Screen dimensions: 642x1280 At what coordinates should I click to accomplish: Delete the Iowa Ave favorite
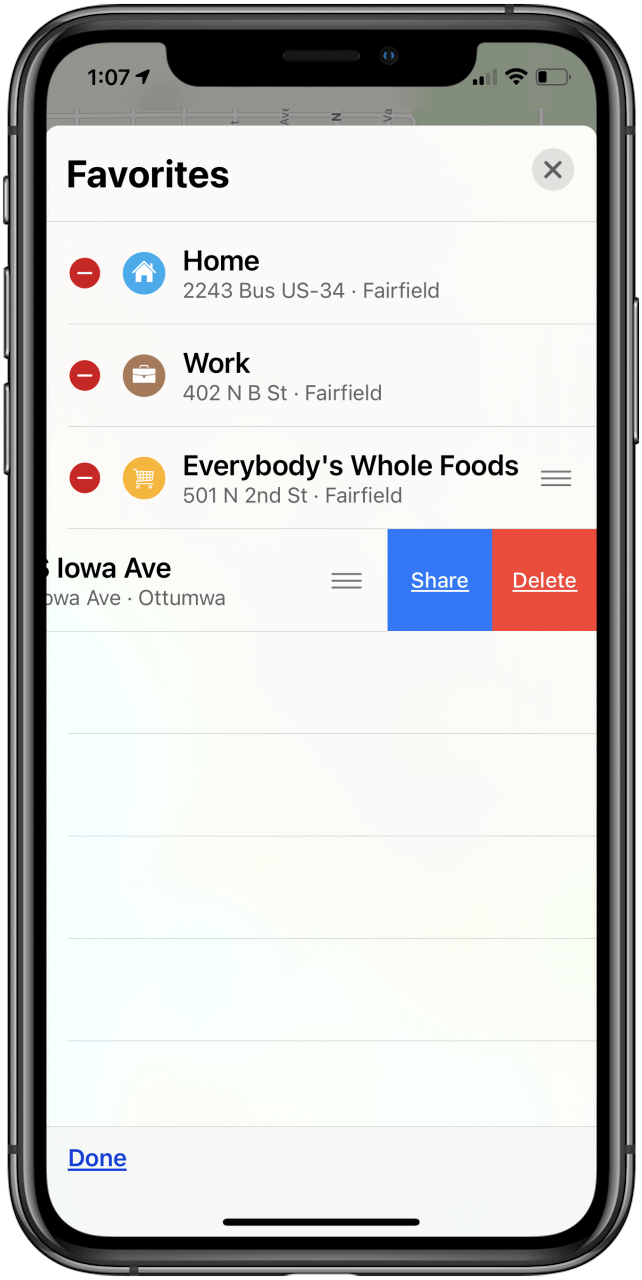[x=544, y=581]
